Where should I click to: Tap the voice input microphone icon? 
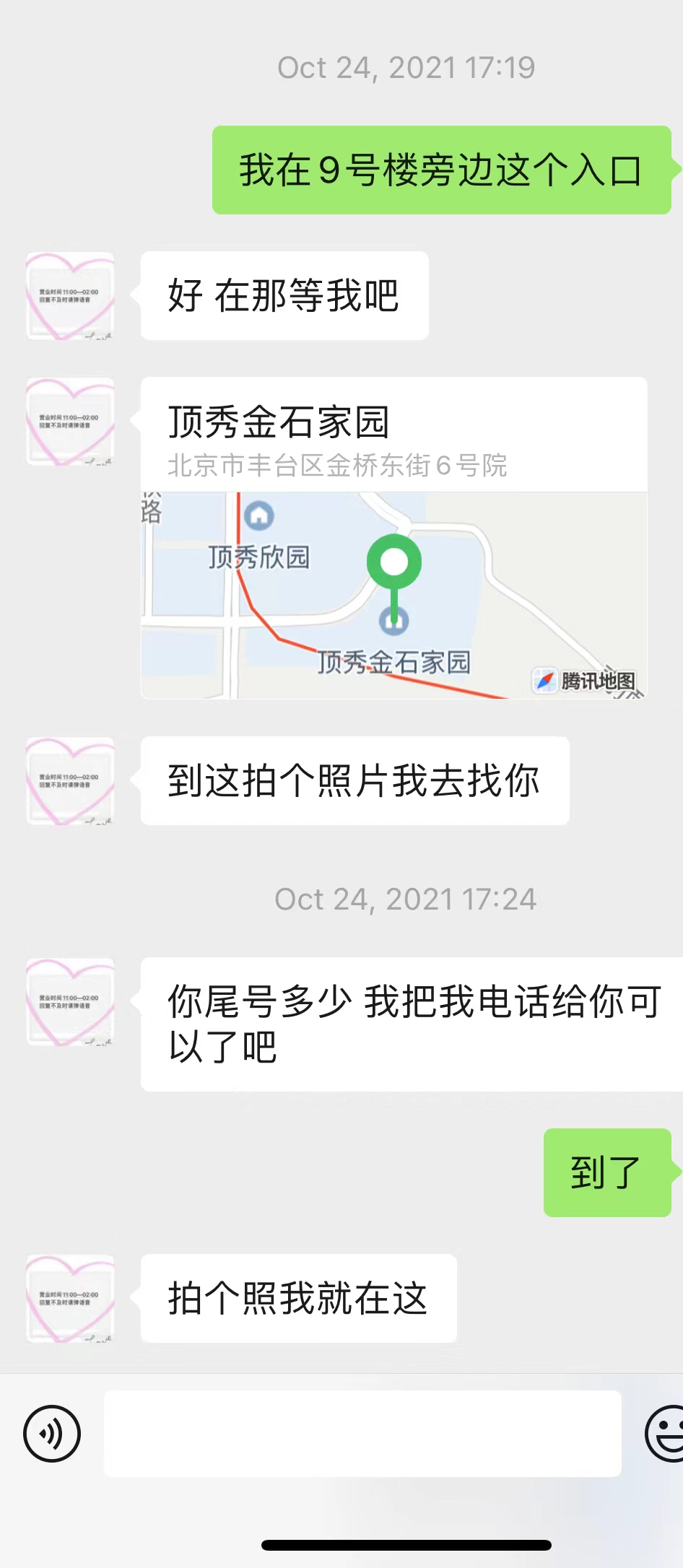(x=51, y=1433)
